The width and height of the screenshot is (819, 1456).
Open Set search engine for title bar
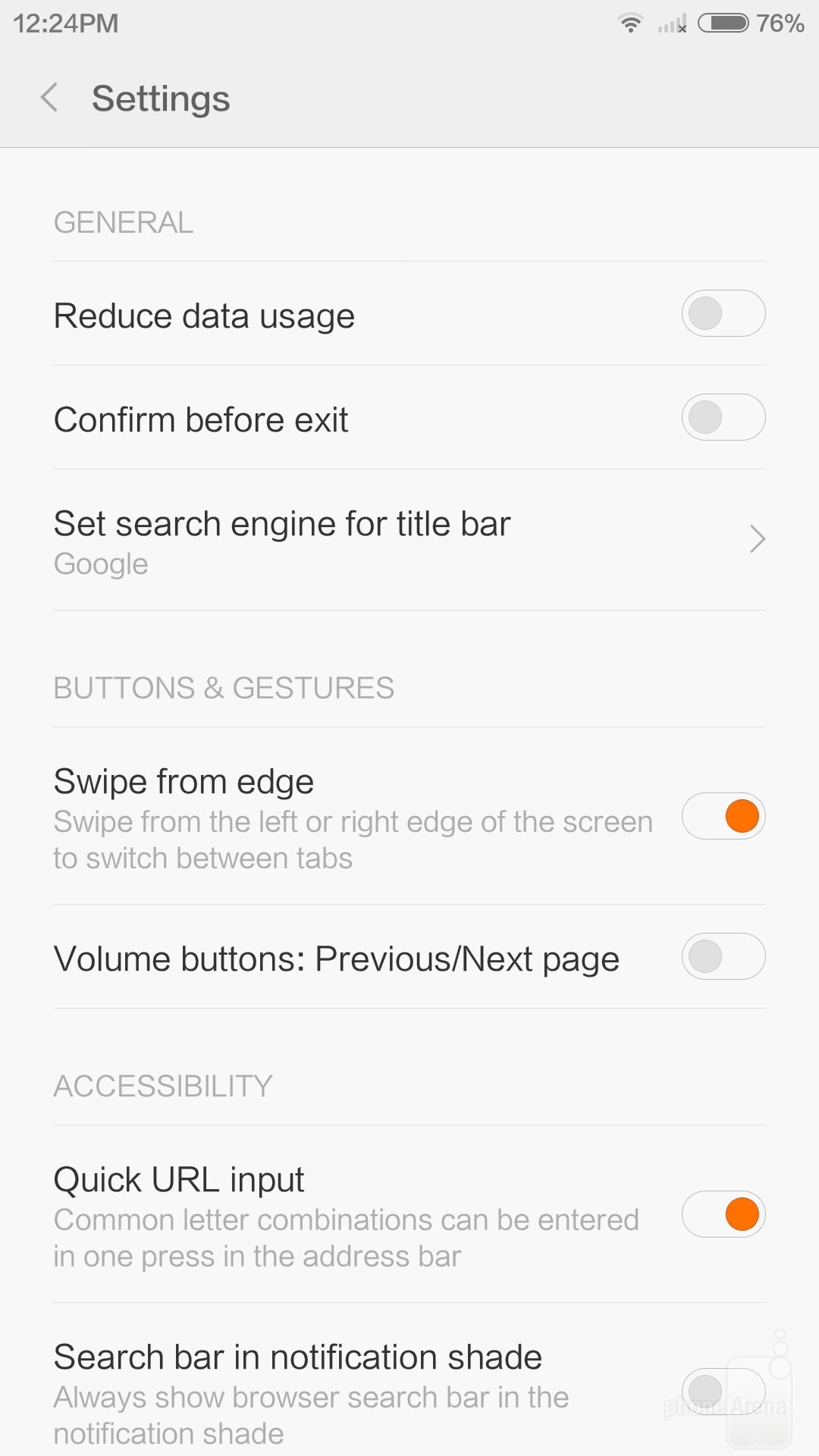(409, 540)
